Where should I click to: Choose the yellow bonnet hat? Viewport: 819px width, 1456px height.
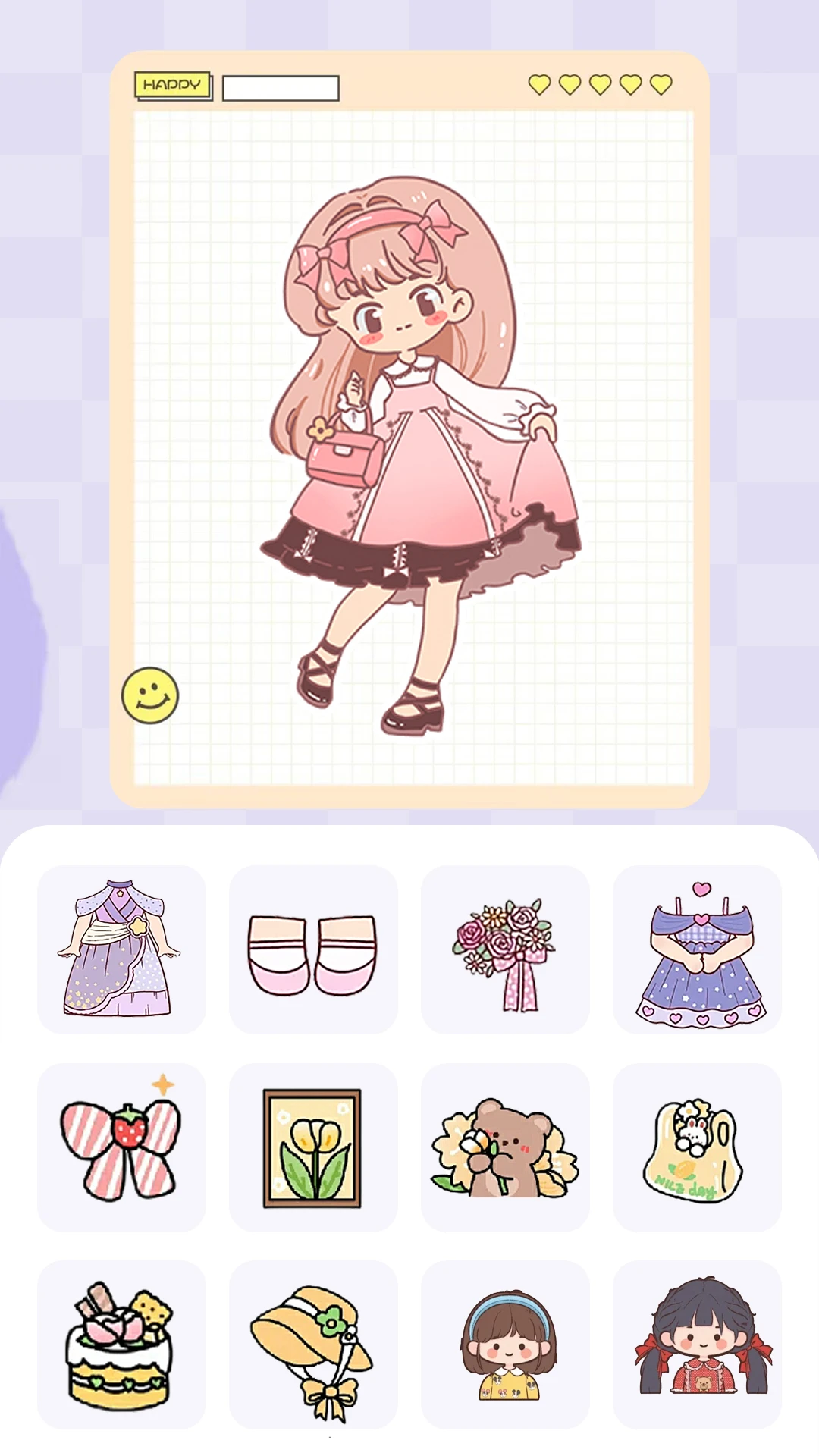(313, 1344)
